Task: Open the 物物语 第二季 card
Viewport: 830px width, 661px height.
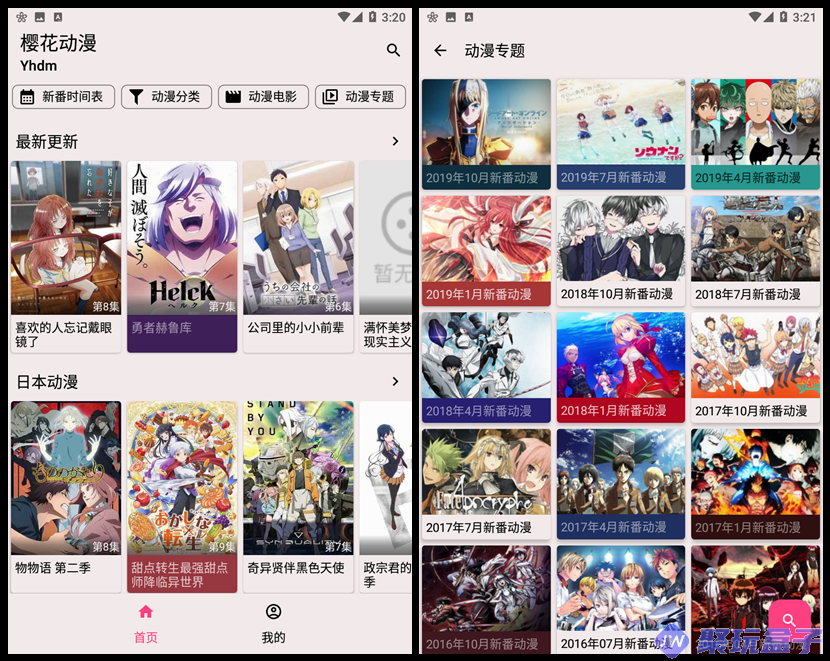Action: [x=66, y=495]
